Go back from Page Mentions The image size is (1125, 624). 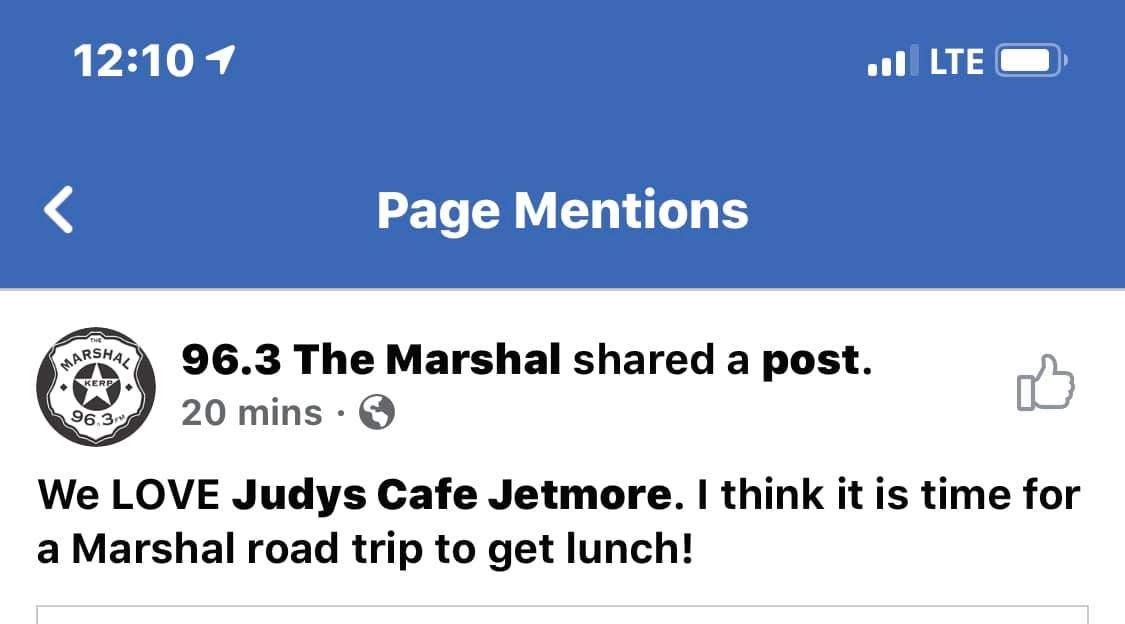point(60,211)
